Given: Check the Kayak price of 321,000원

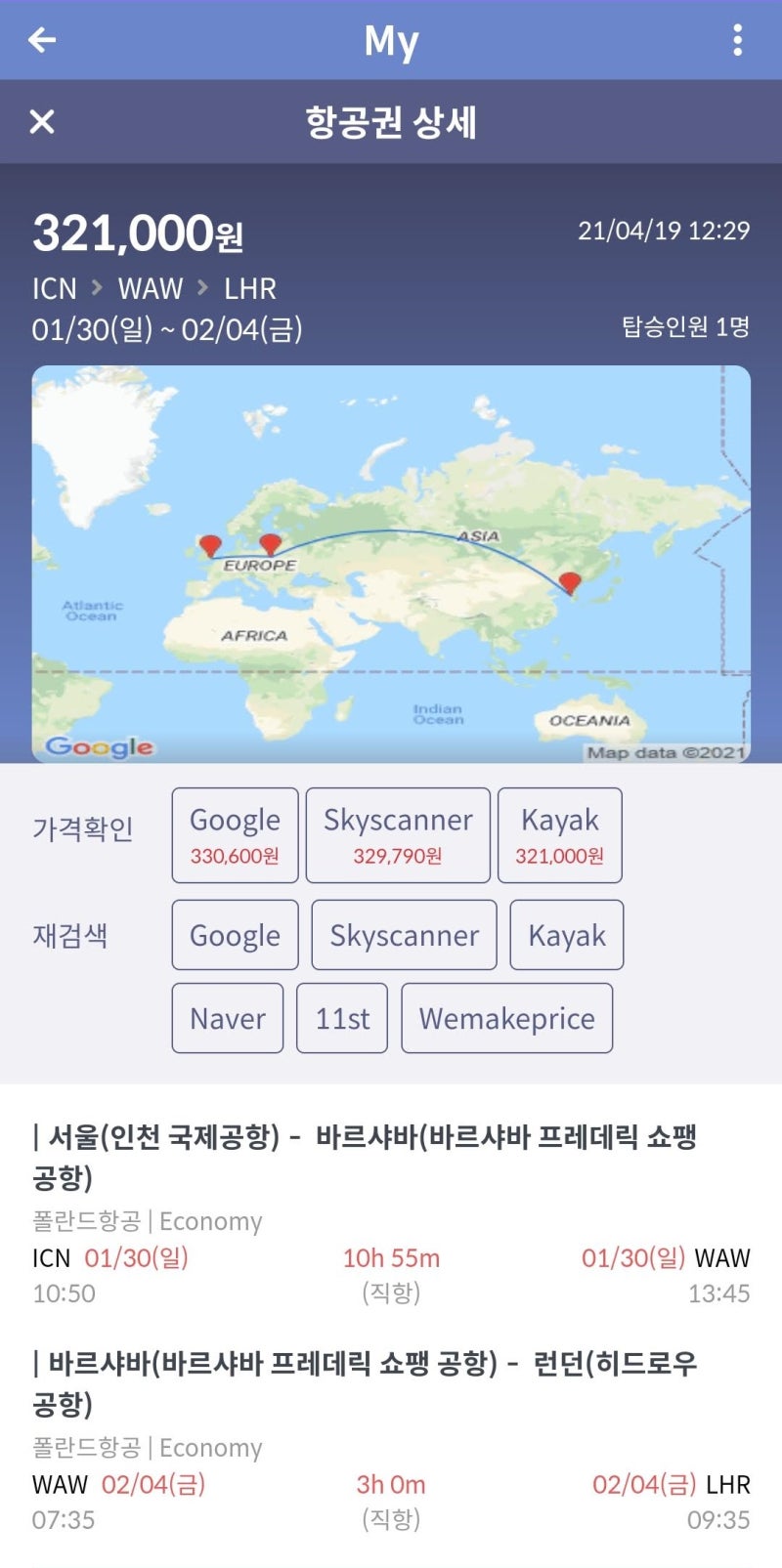Looking at the screenshot, I should point(559,835).
